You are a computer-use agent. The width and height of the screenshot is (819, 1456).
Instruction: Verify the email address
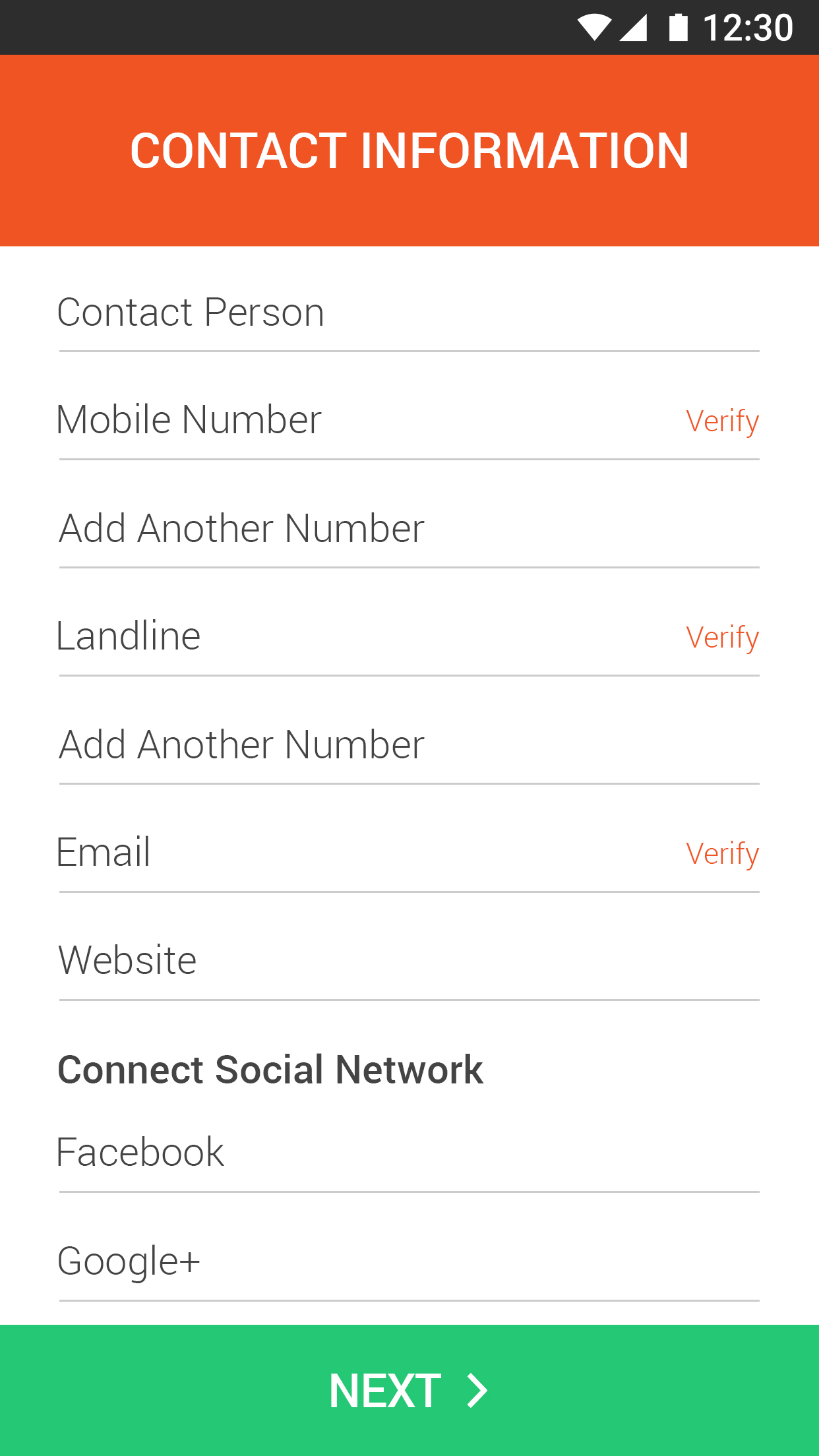[x=722, y=854]
